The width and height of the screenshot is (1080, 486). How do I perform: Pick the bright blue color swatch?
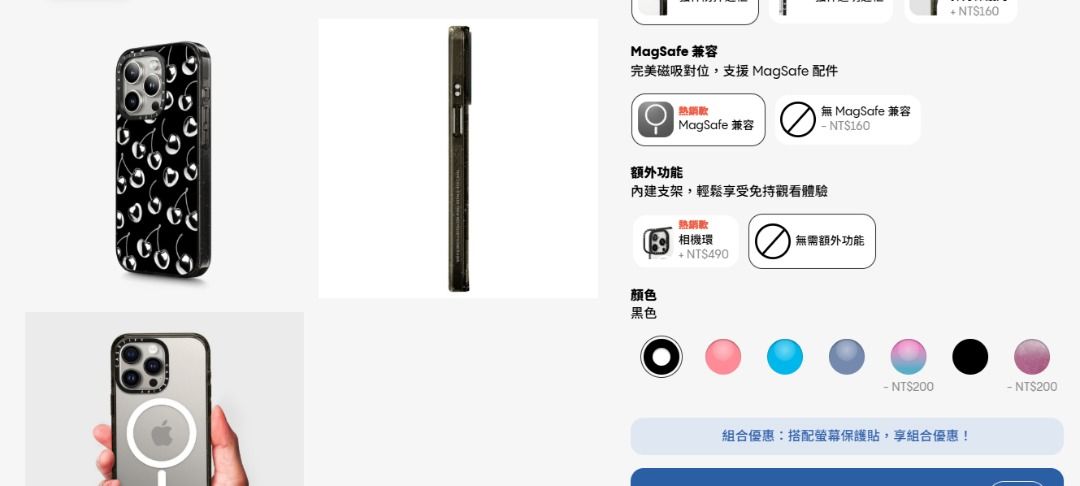coord(785,357)
